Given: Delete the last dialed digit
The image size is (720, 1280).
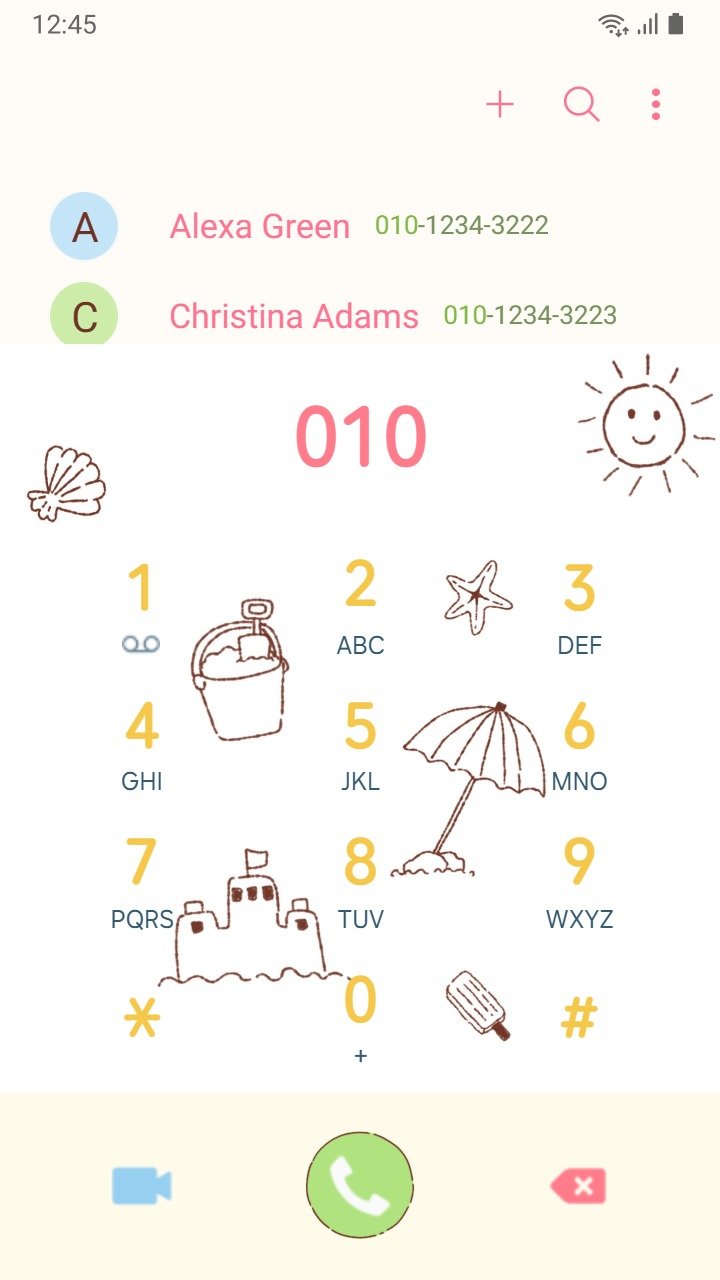Looking at the screenshot, I should tap(578, 1186).
